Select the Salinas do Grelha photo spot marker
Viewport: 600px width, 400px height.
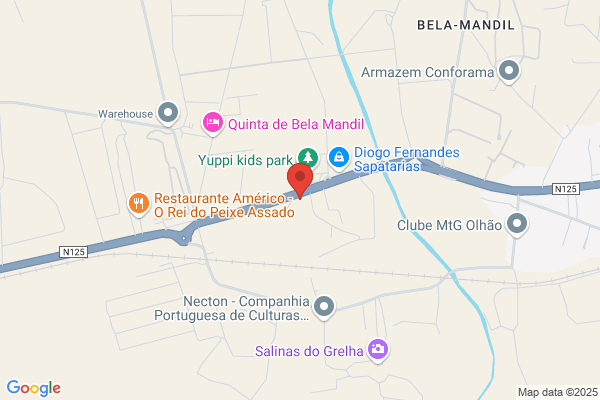(x=378, y=351)
